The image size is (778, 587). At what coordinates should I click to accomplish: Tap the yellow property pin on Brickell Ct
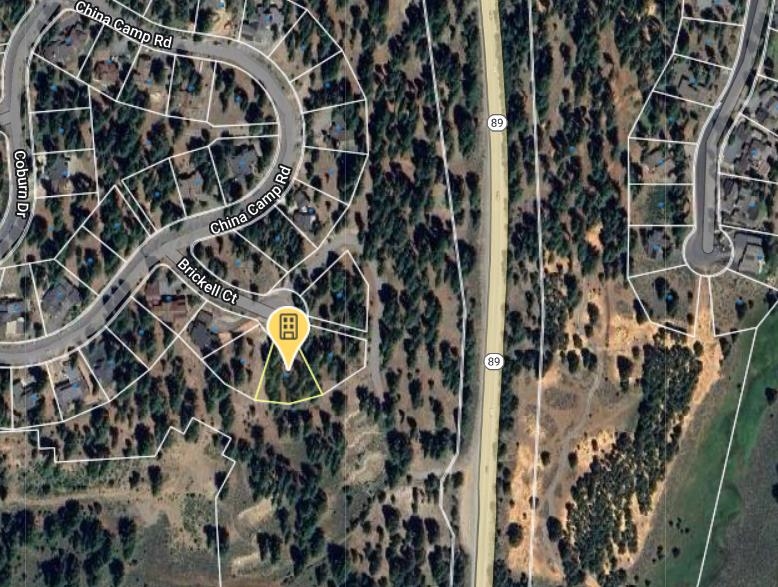click(x=288, y=328)
